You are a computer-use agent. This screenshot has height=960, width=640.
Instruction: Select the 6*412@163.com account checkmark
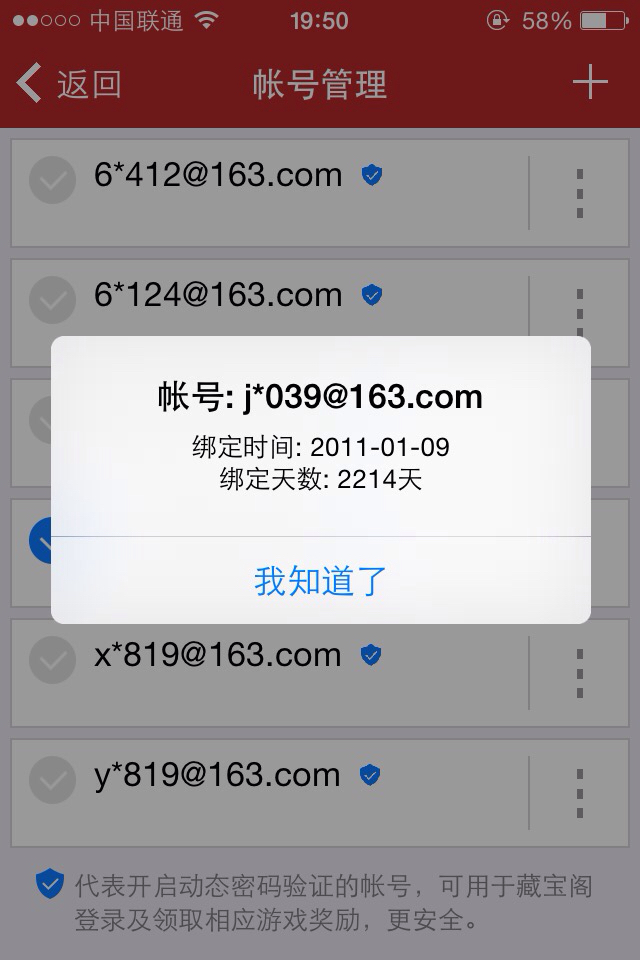(x=52, y=181)
